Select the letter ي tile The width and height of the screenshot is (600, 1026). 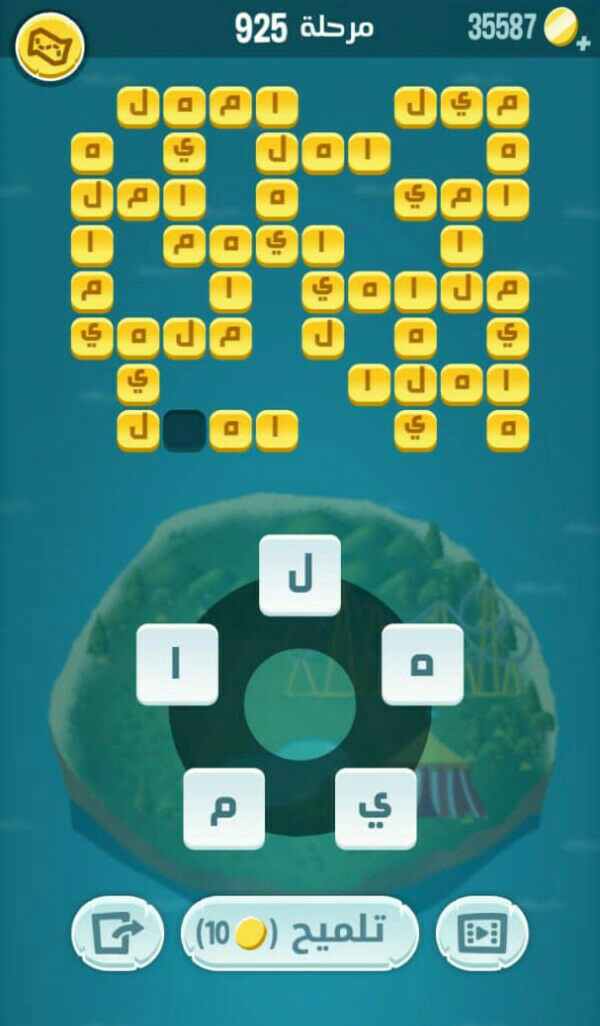(x=375, y=808)
